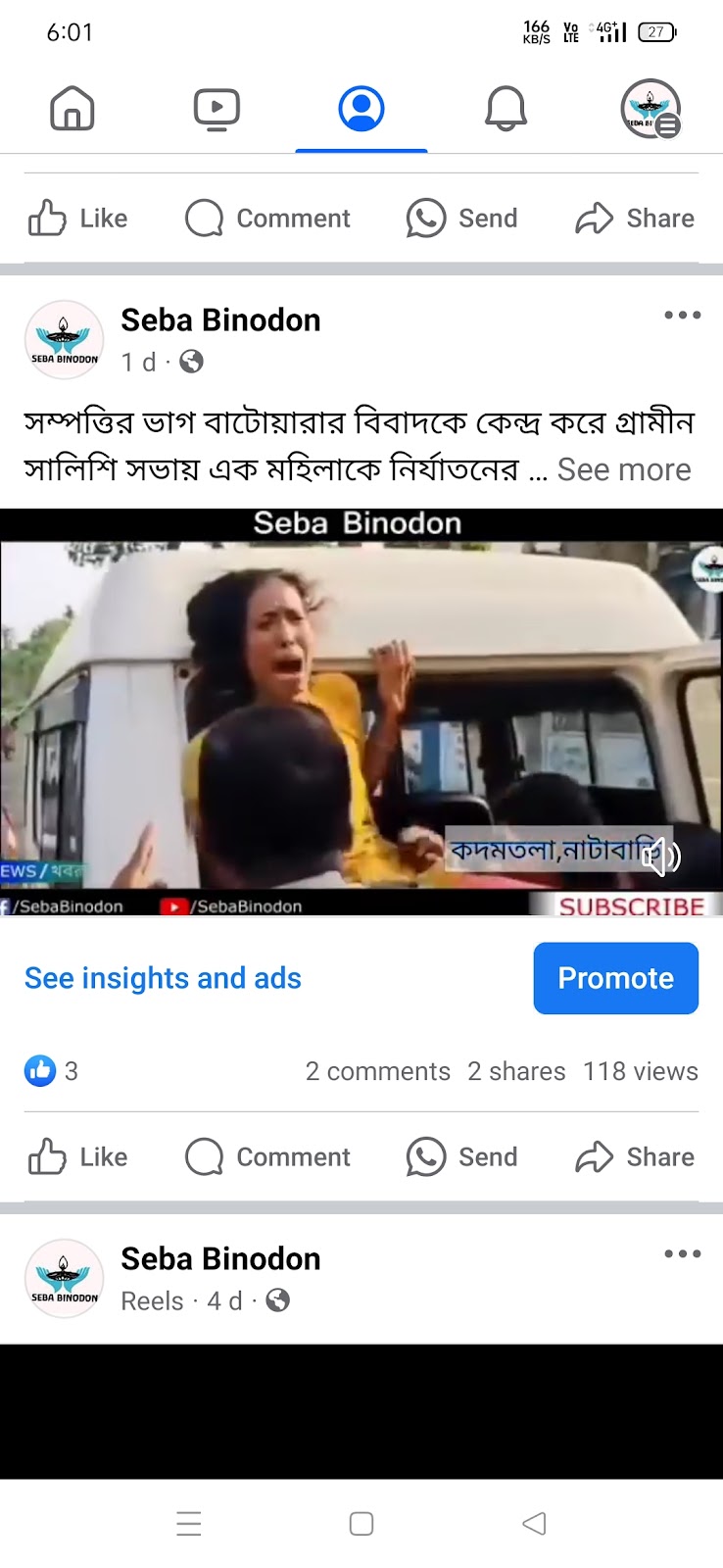Go back using system navigation

[534, 1524]
